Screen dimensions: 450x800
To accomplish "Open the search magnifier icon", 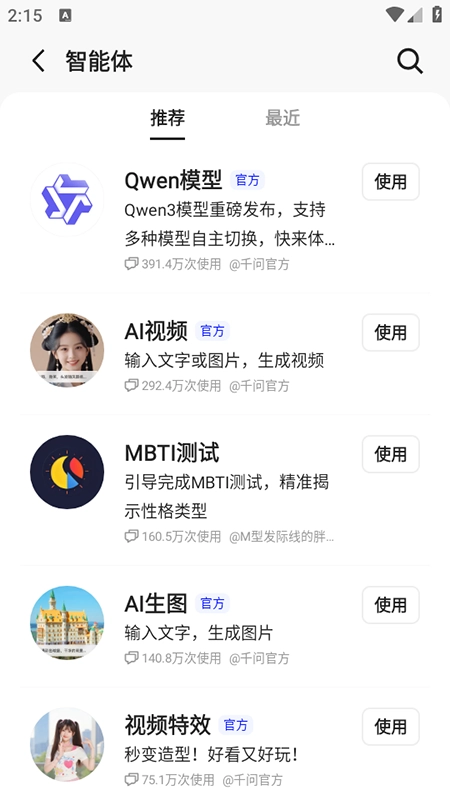I will click(x=410, y=61).
